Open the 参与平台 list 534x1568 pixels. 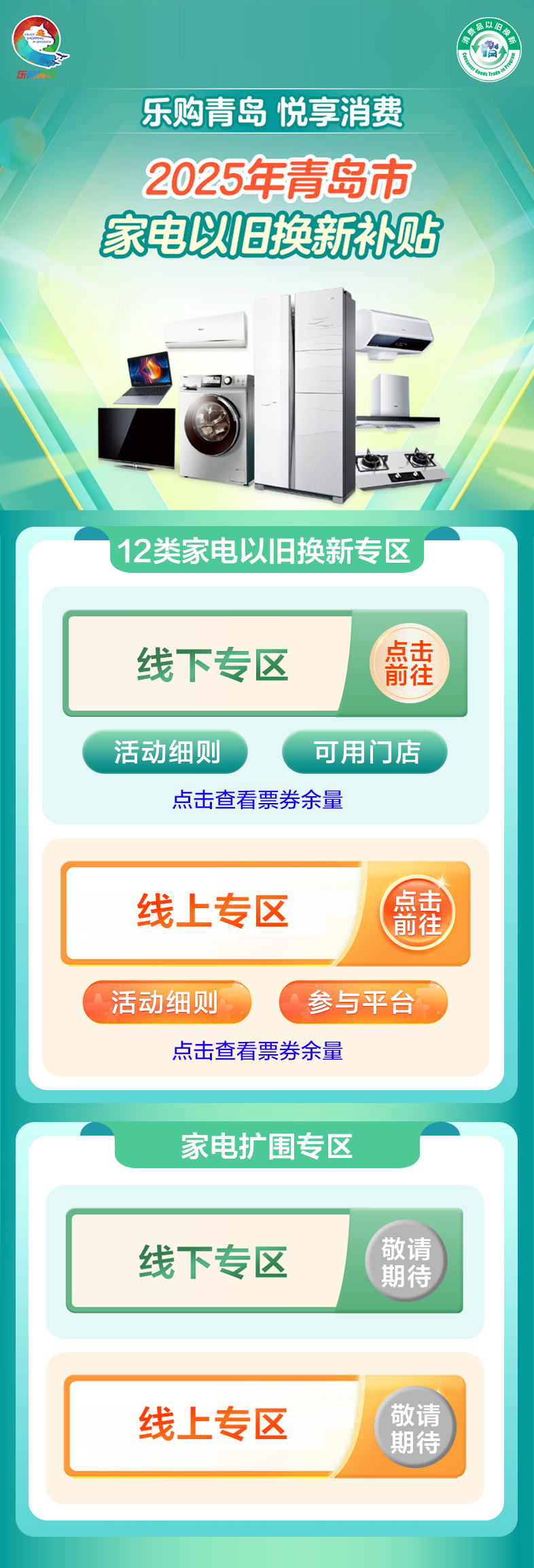pos(363,1002)
